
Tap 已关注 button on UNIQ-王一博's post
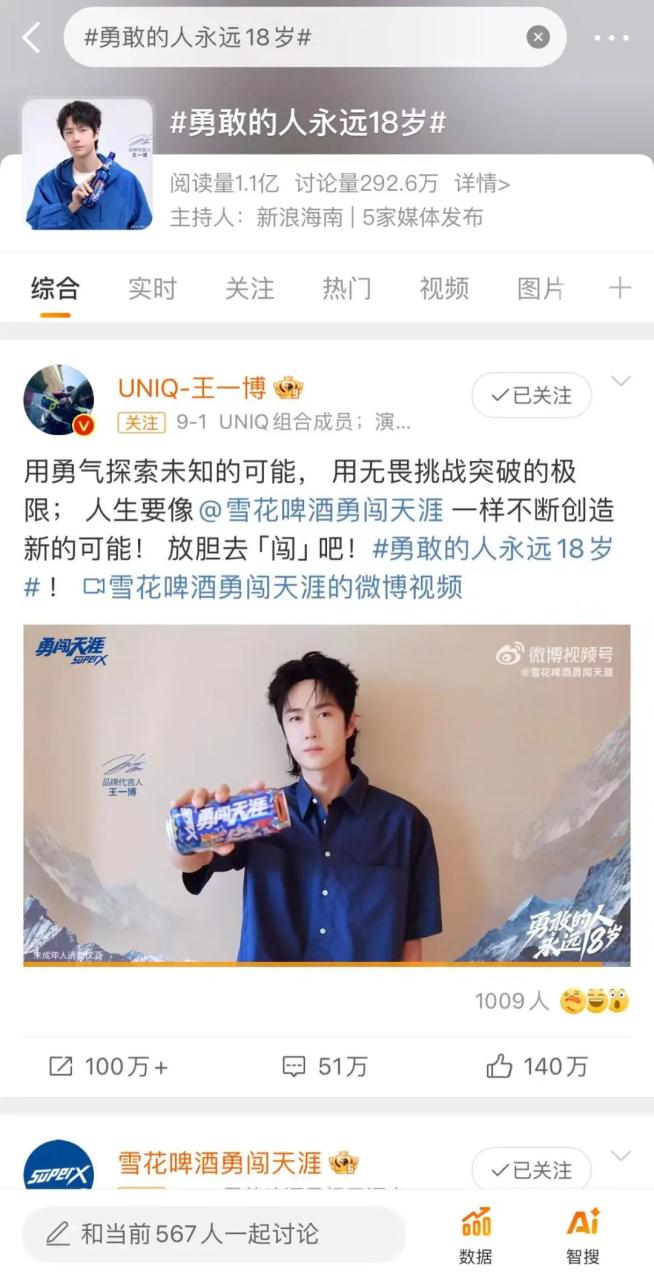[x=531, y=395]
